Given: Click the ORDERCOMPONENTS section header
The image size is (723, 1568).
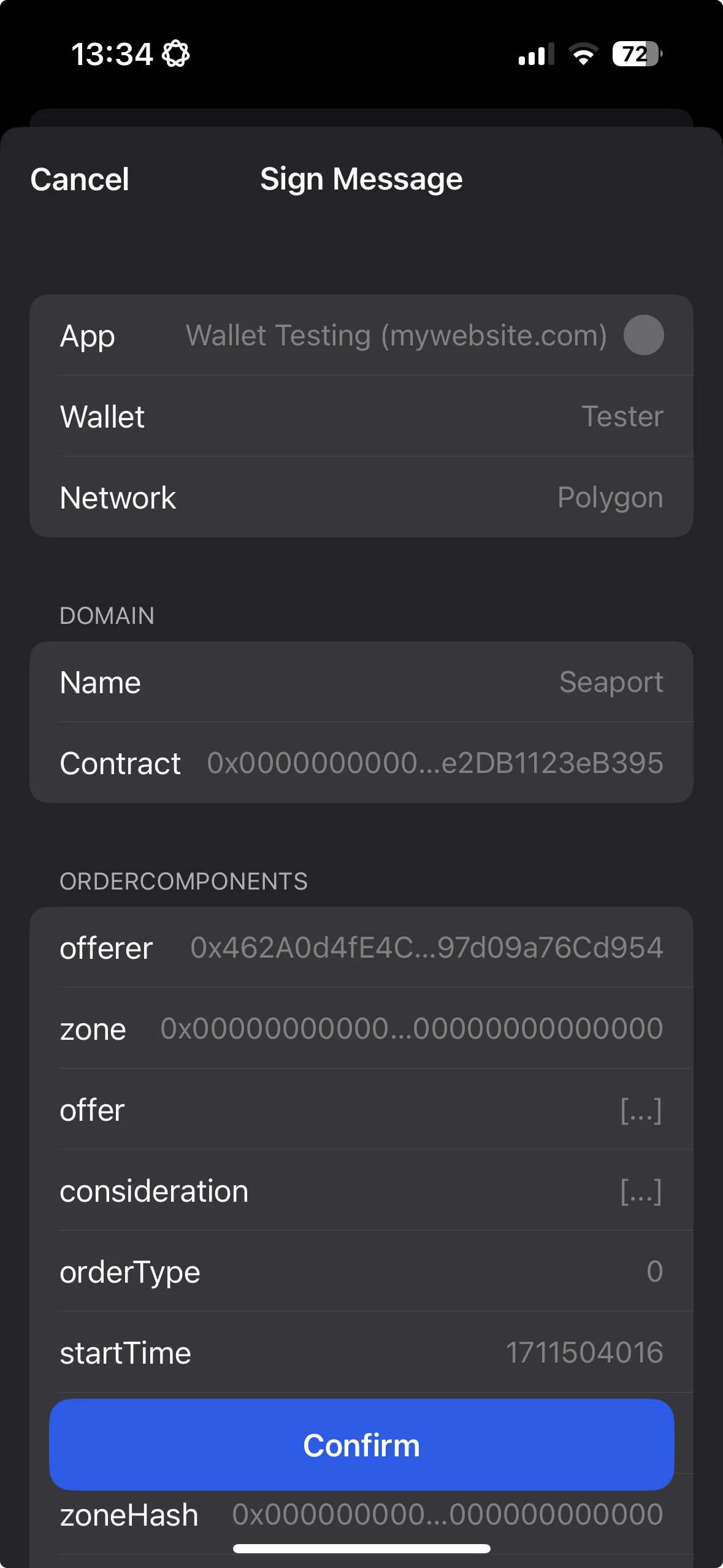Looking at the screenshot, I should pos(184,881).
